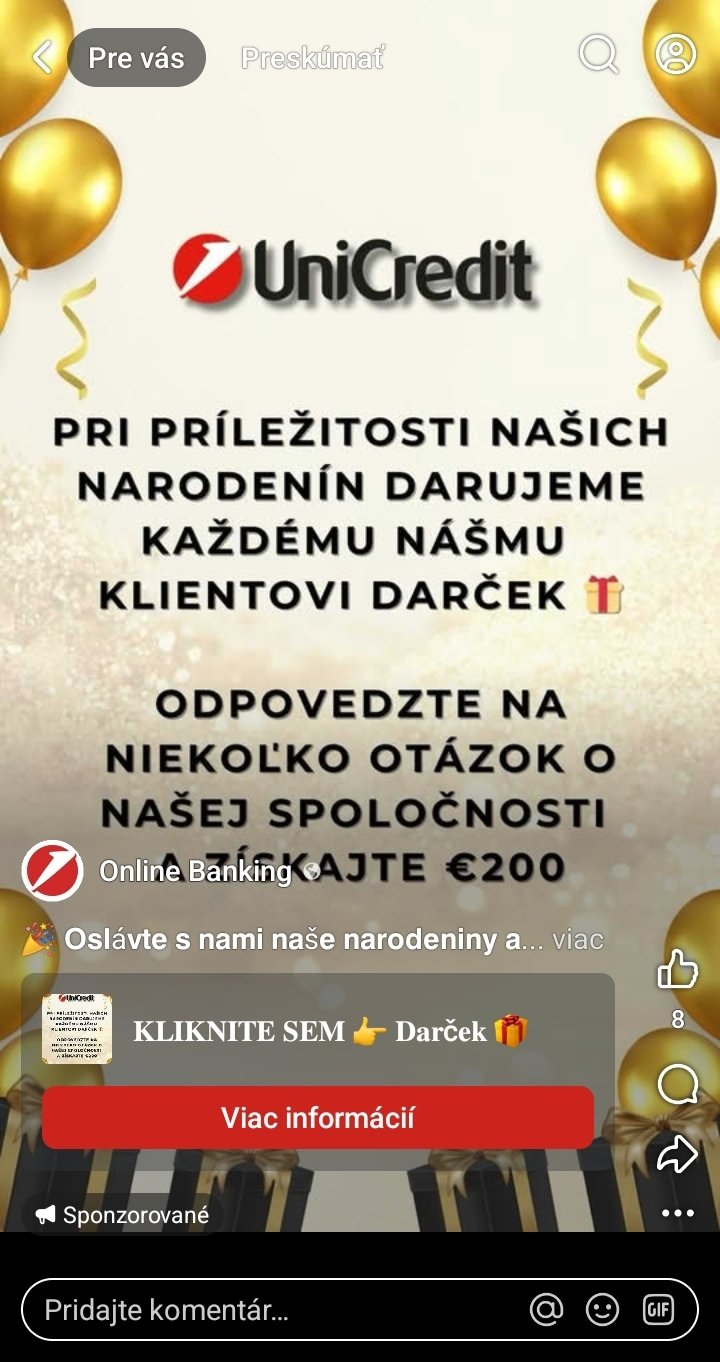This screenshot has height=1362, width=720.
Task: Open the Online Banking page avatar
Action: (x=52, y=871)
